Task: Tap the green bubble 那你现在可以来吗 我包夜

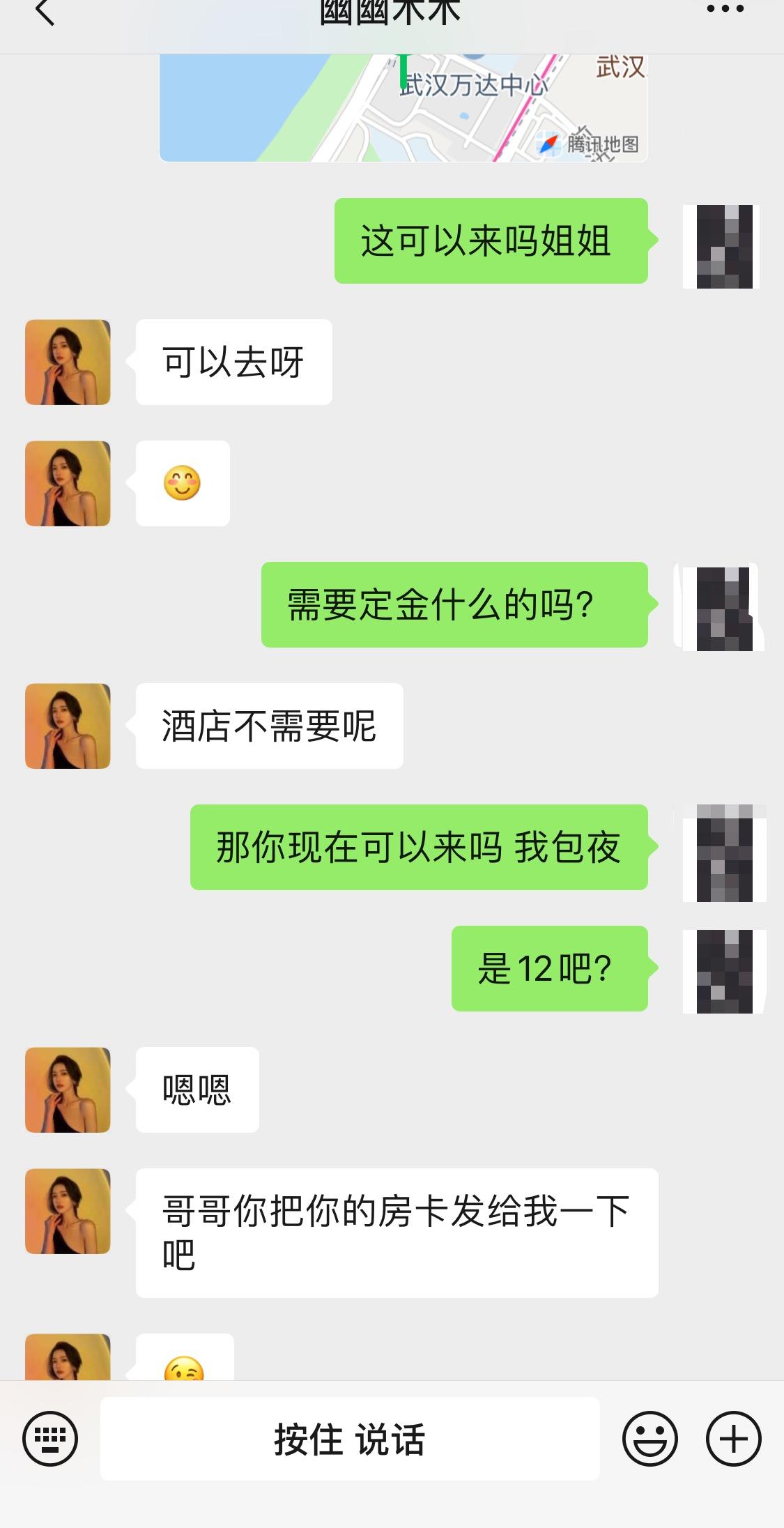Action: point(422,846)
